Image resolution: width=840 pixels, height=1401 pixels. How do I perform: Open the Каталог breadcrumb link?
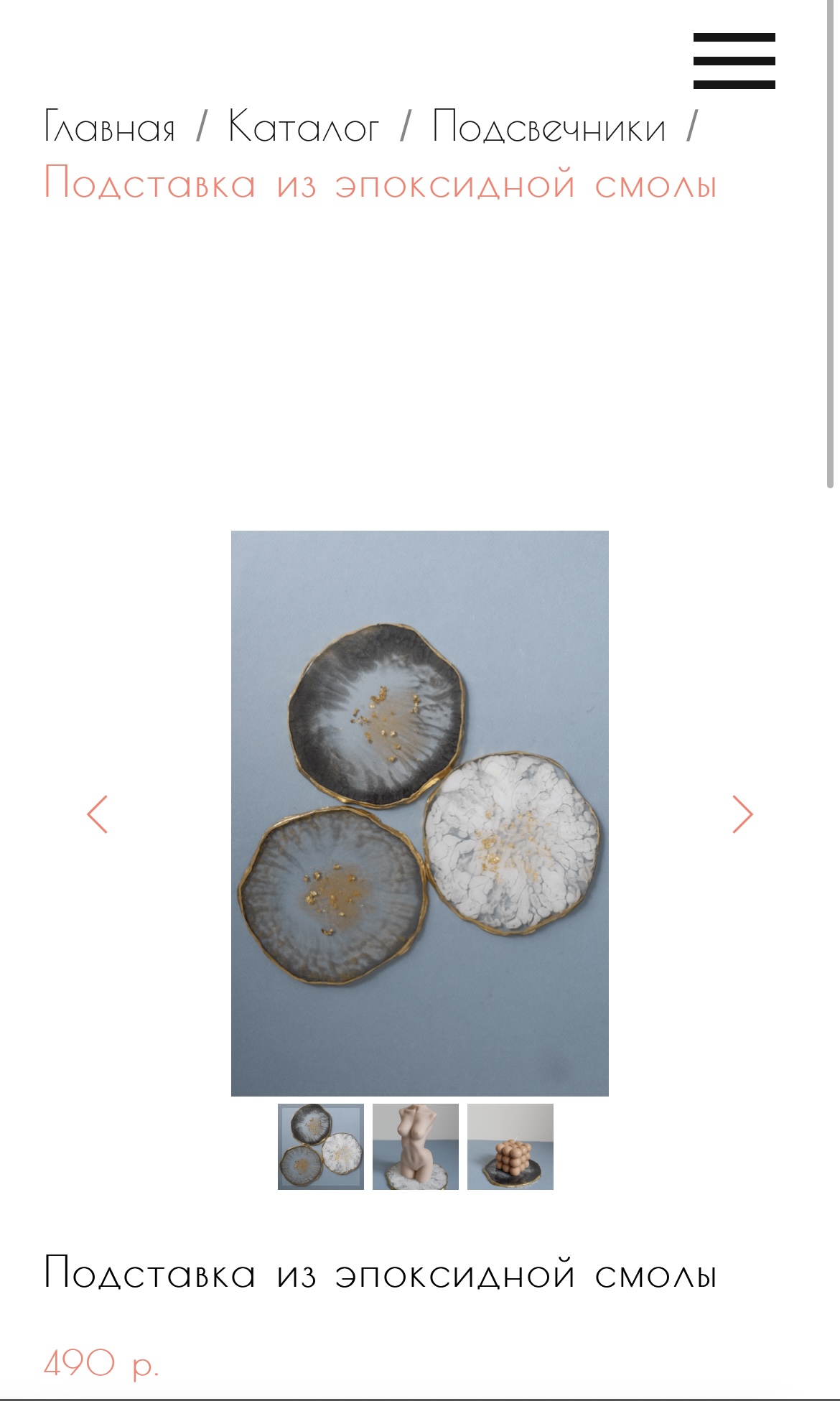click(303, 128)
